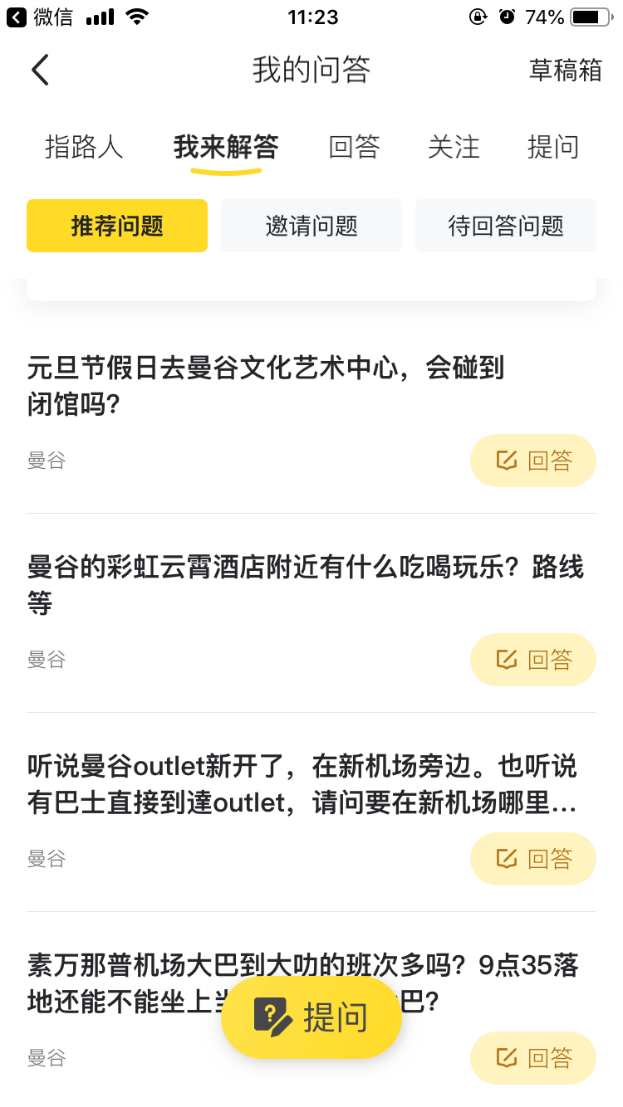623x1107 pixels.
Task: Tap the floating 提问 ask button
Action: pos(311,1017)
